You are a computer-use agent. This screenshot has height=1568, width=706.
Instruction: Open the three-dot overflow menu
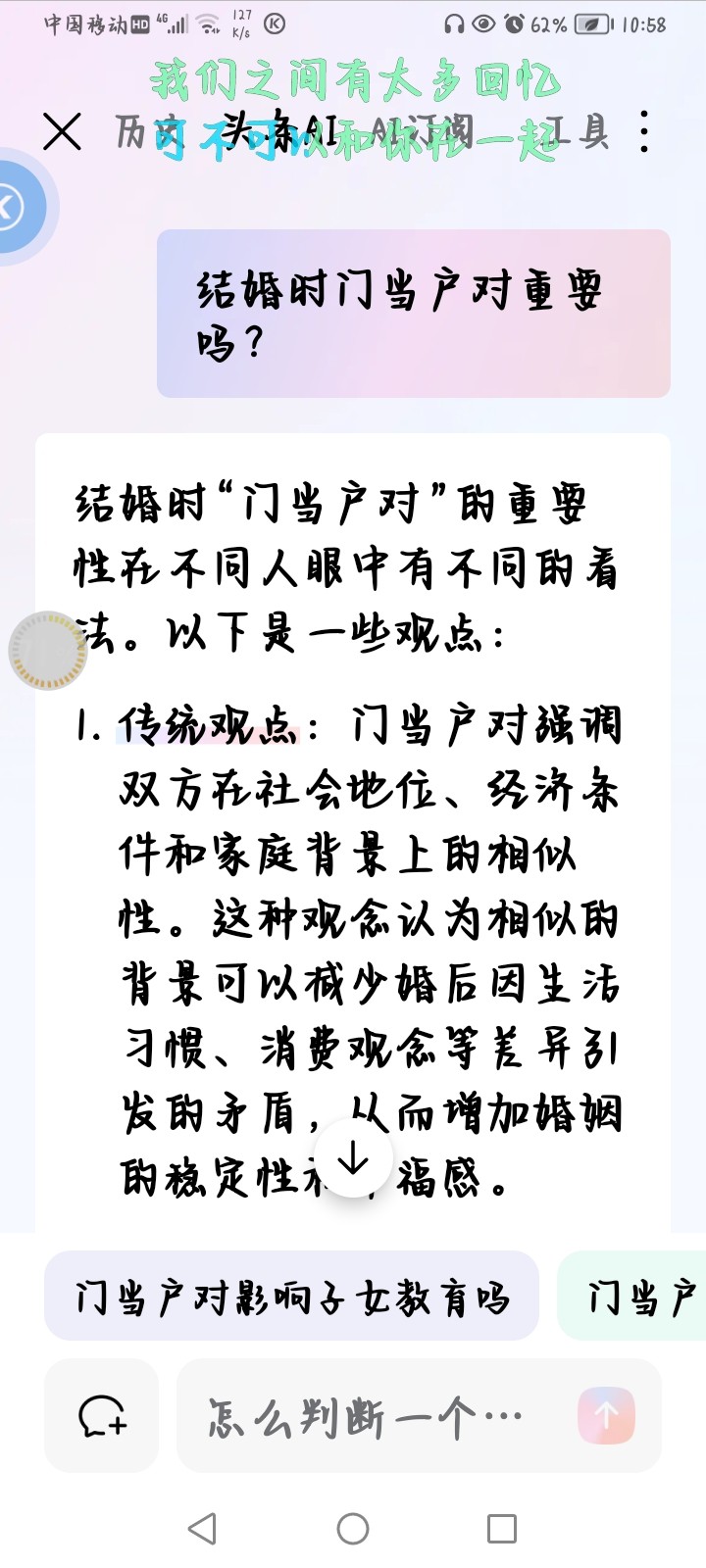[x=644, y=131]
